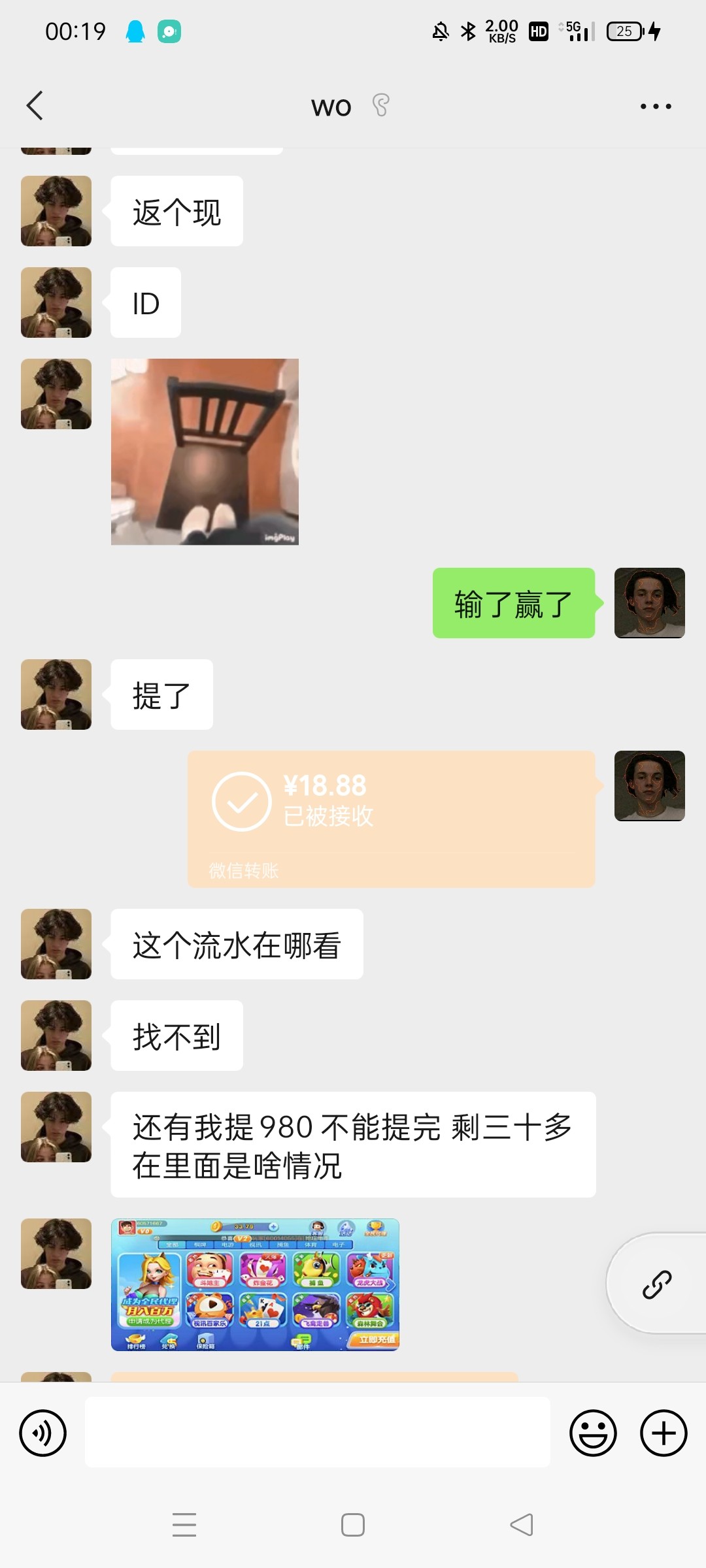Image resolution: width=706 pixels, height=1568 pixels.
Task: View contact avatar next to 返个现
Action: pyautogui.click(x=56, y=211)
